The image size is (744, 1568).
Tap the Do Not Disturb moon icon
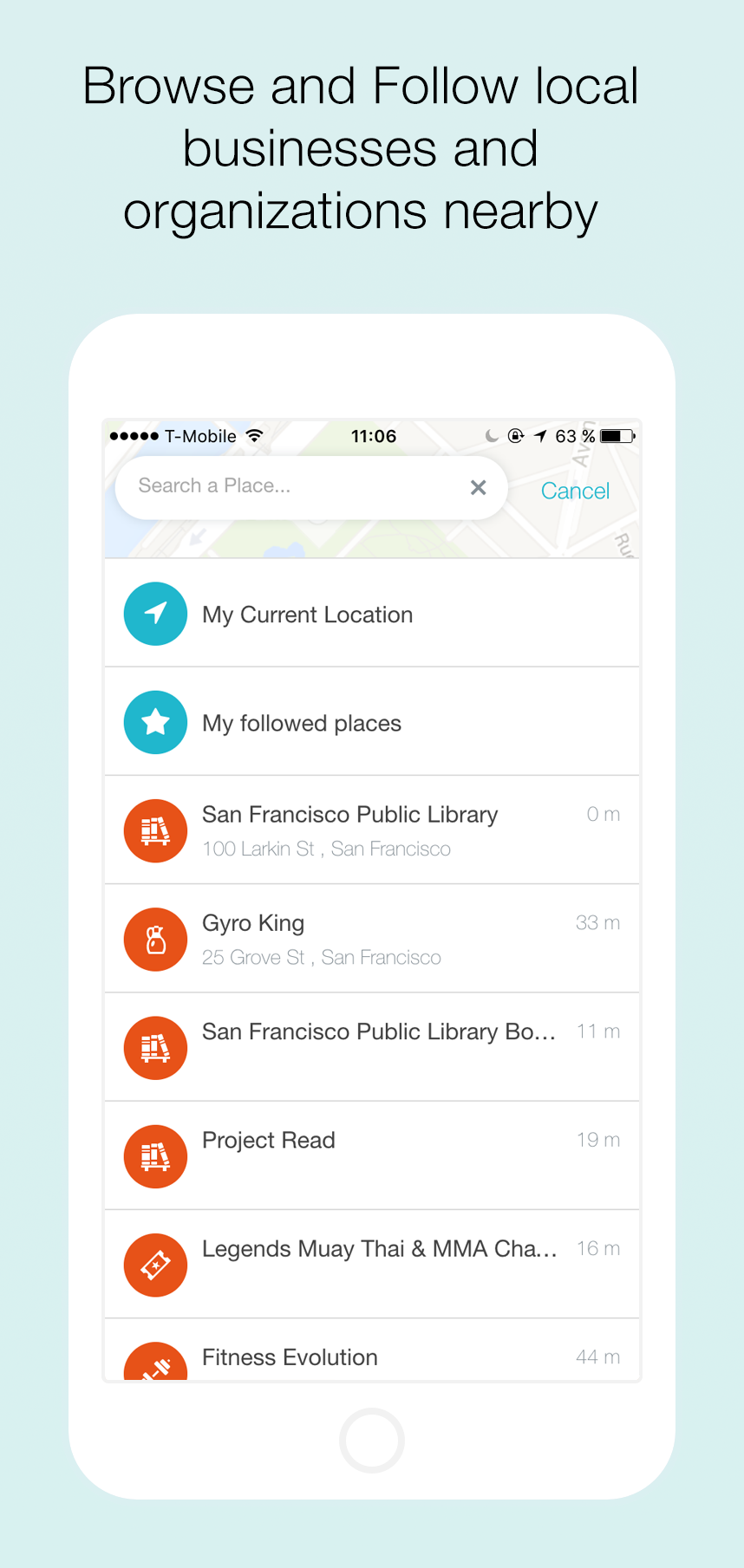pyautogui.click(x=491, y=436)
